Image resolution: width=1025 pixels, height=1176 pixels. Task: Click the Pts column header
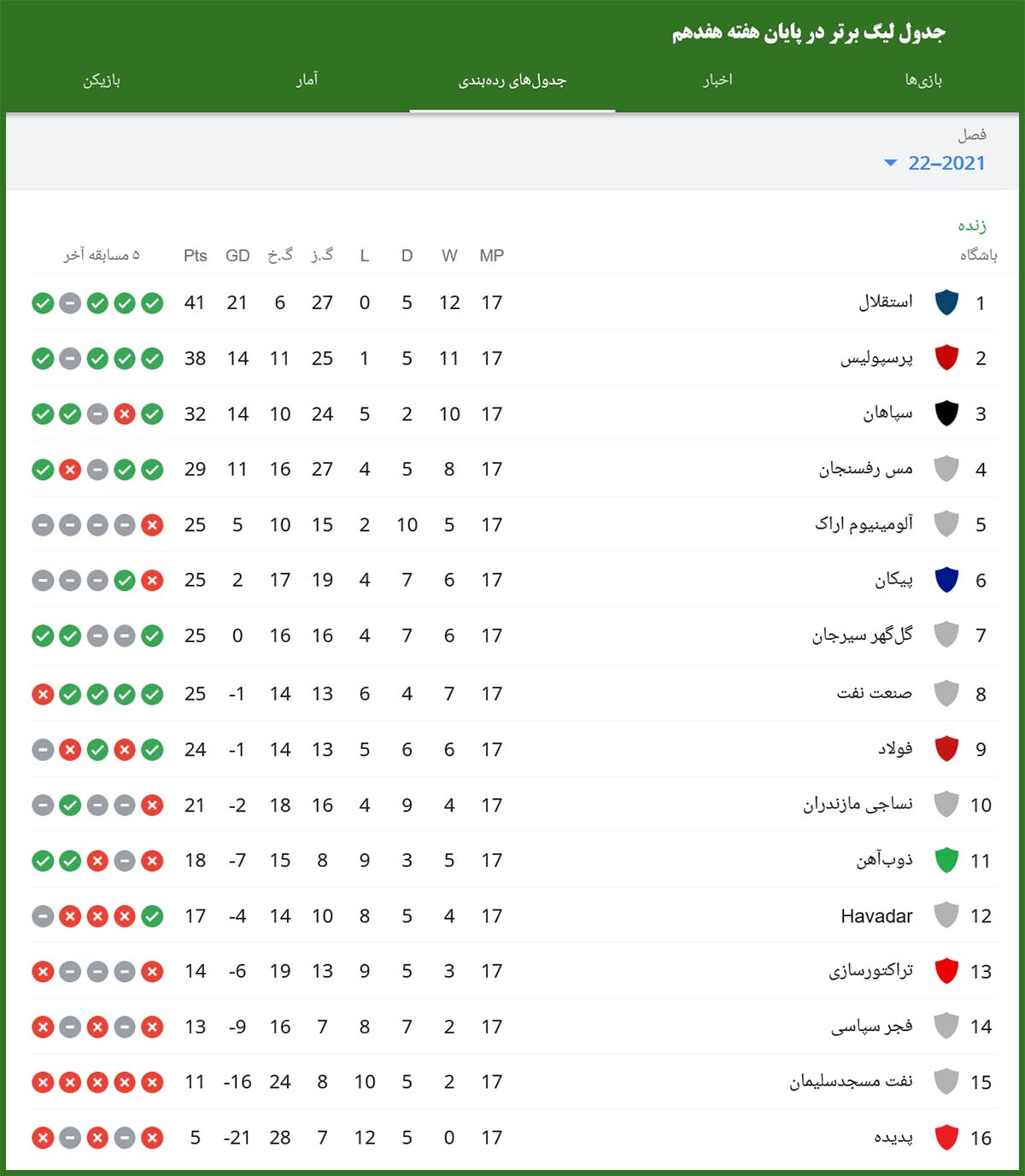195,255
